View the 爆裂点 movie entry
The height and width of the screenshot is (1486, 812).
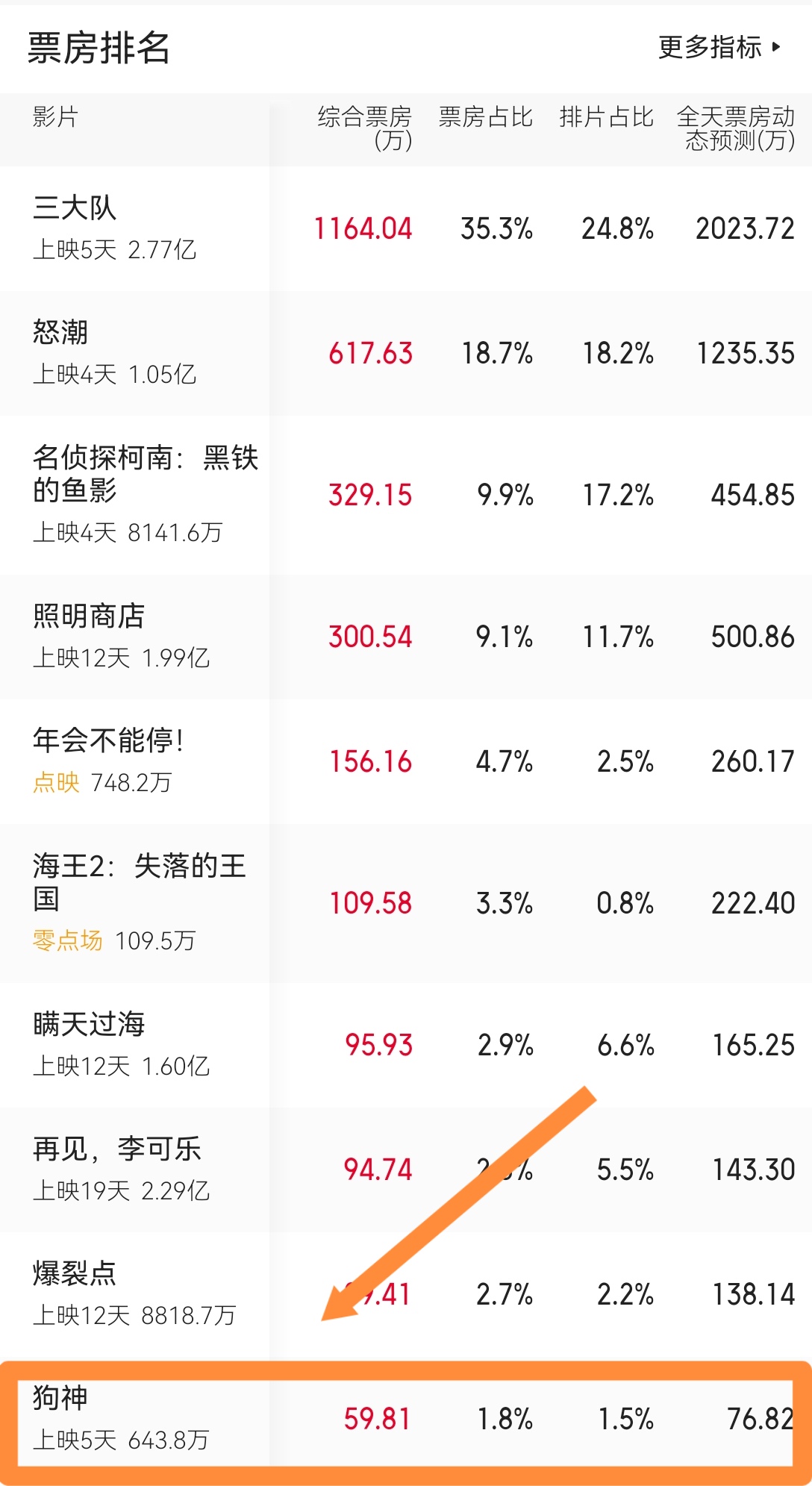(x=406, y=1294)
